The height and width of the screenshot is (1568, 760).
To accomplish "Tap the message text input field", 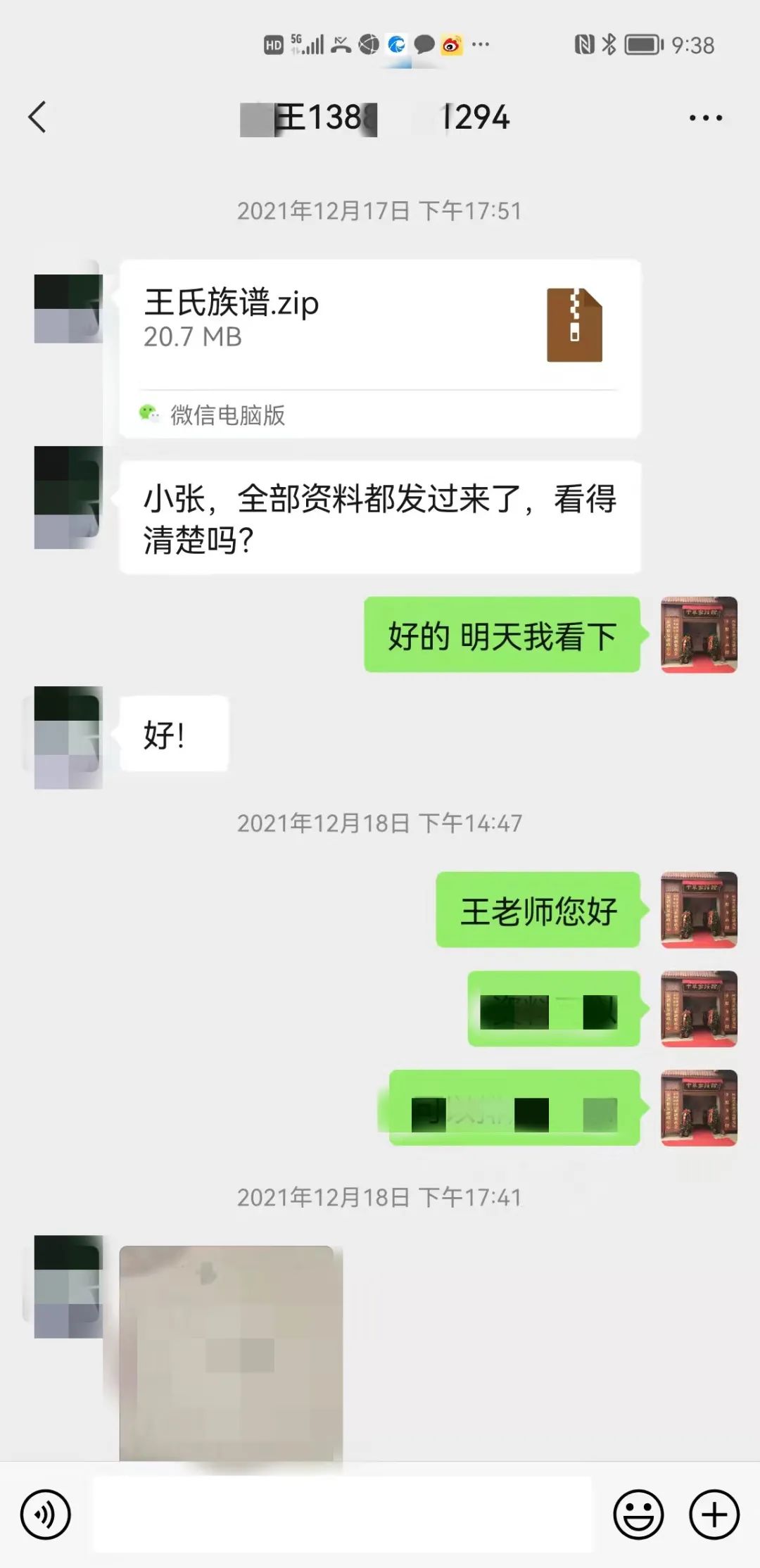I will 343,1514.
